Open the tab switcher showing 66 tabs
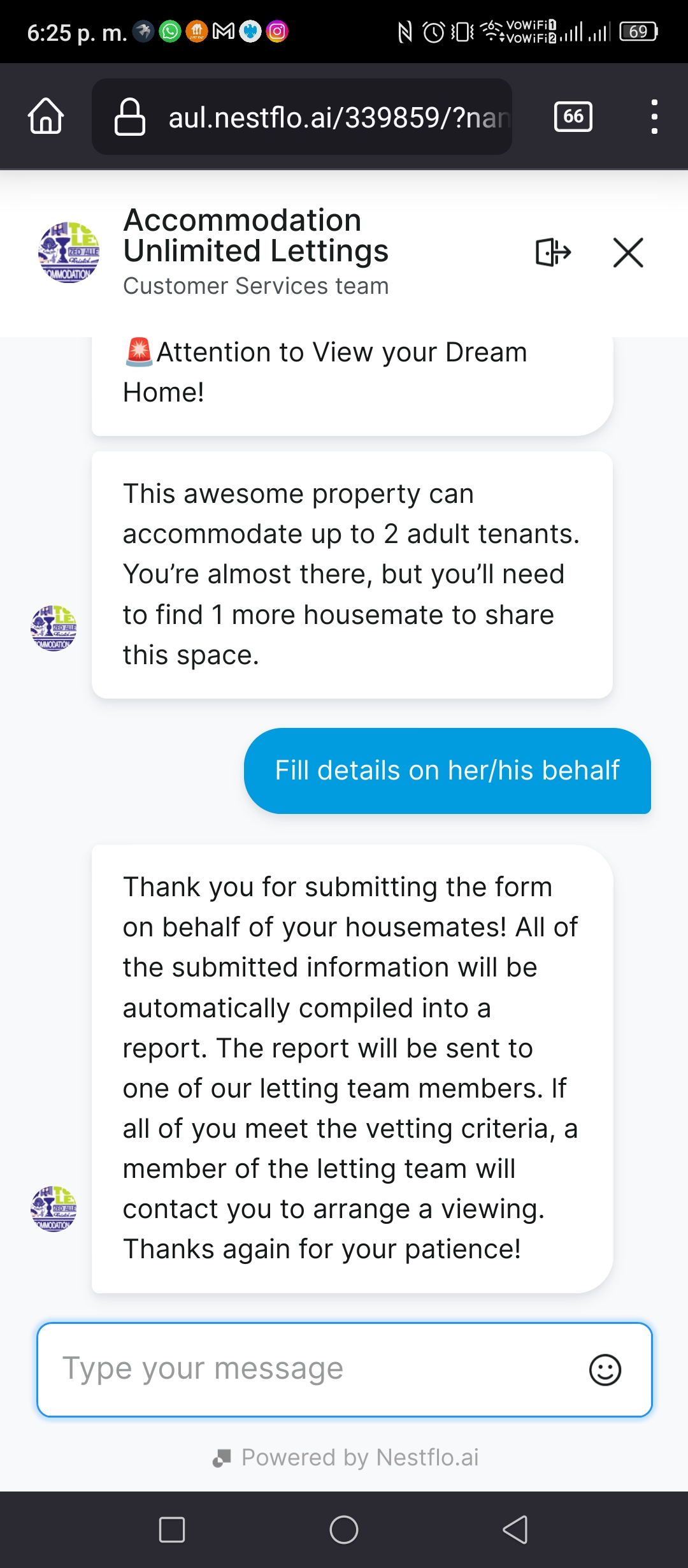The height and width of the screenshot is (1568, 688). pyautogui.click(x=573, y=117)
